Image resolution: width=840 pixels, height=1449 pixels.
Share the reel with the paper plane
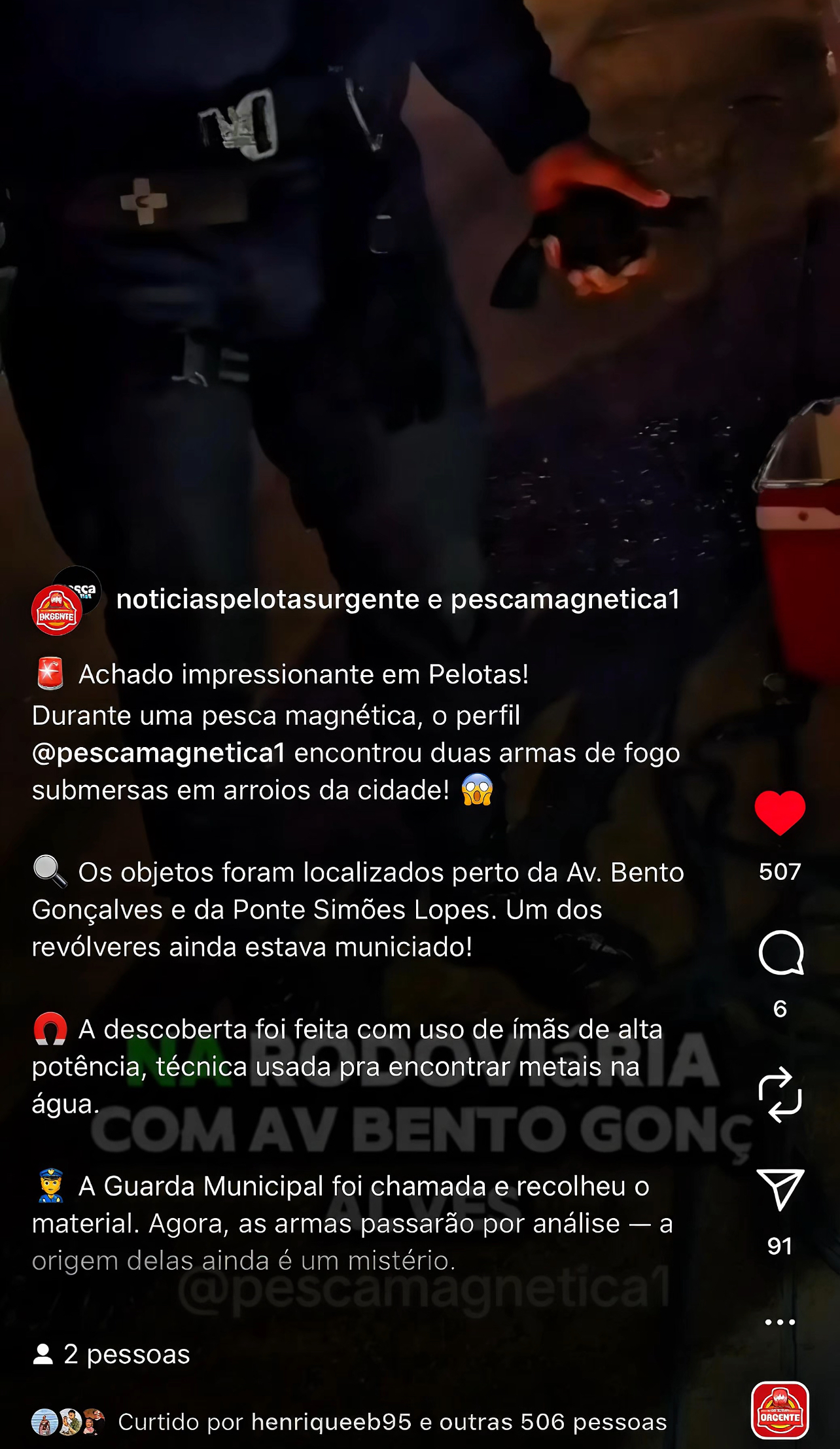click(780, 1189)
